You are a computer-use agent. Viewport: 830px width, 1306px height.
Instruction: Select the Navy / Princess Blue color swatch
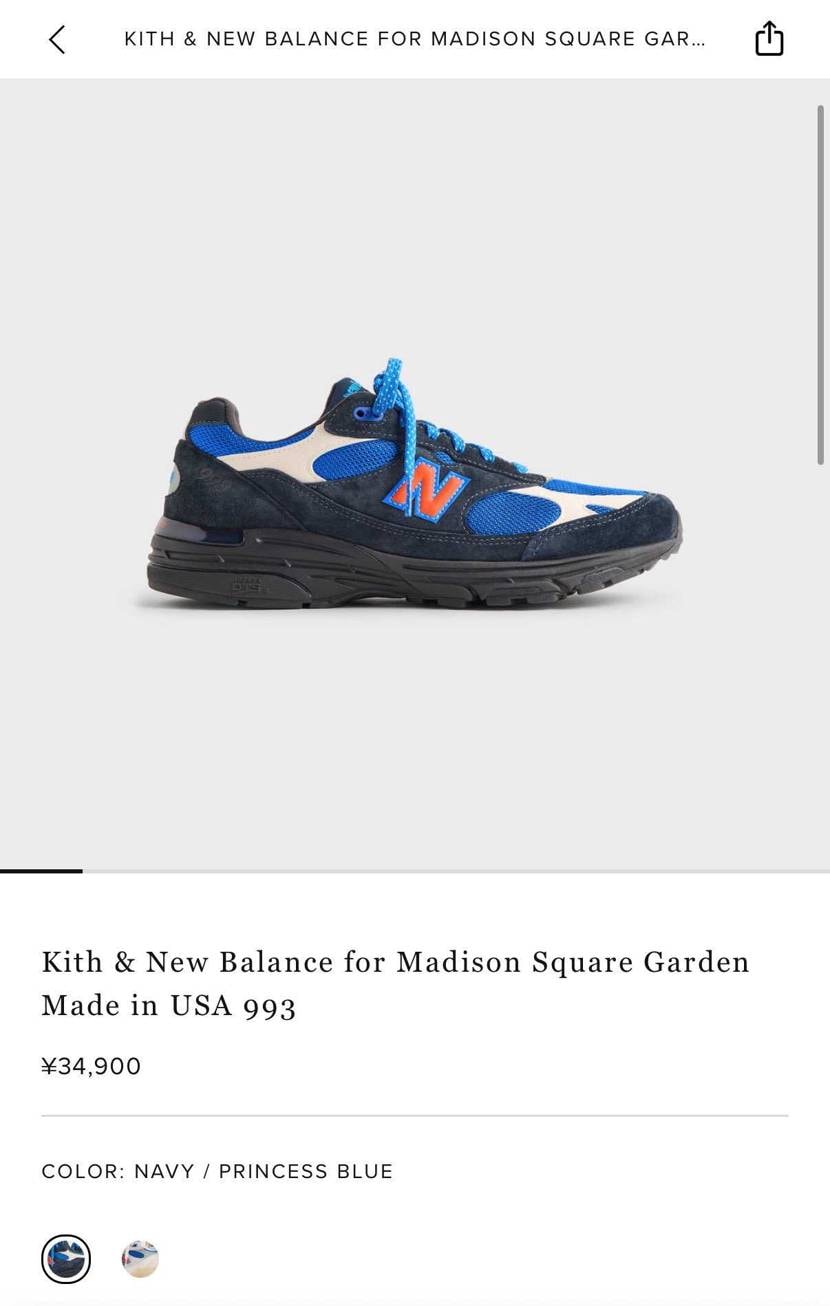tap(66, 1258)
